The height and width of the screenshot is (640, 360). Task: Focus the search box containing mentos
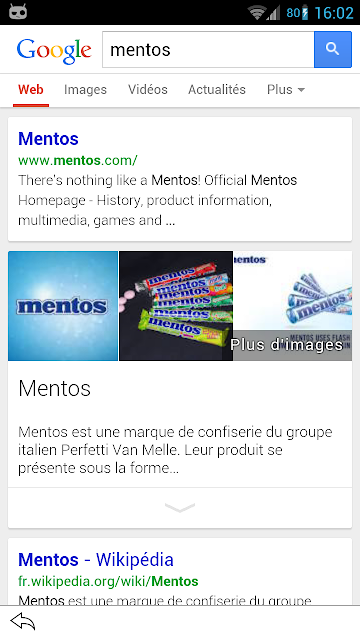click(x=208, y=49)
